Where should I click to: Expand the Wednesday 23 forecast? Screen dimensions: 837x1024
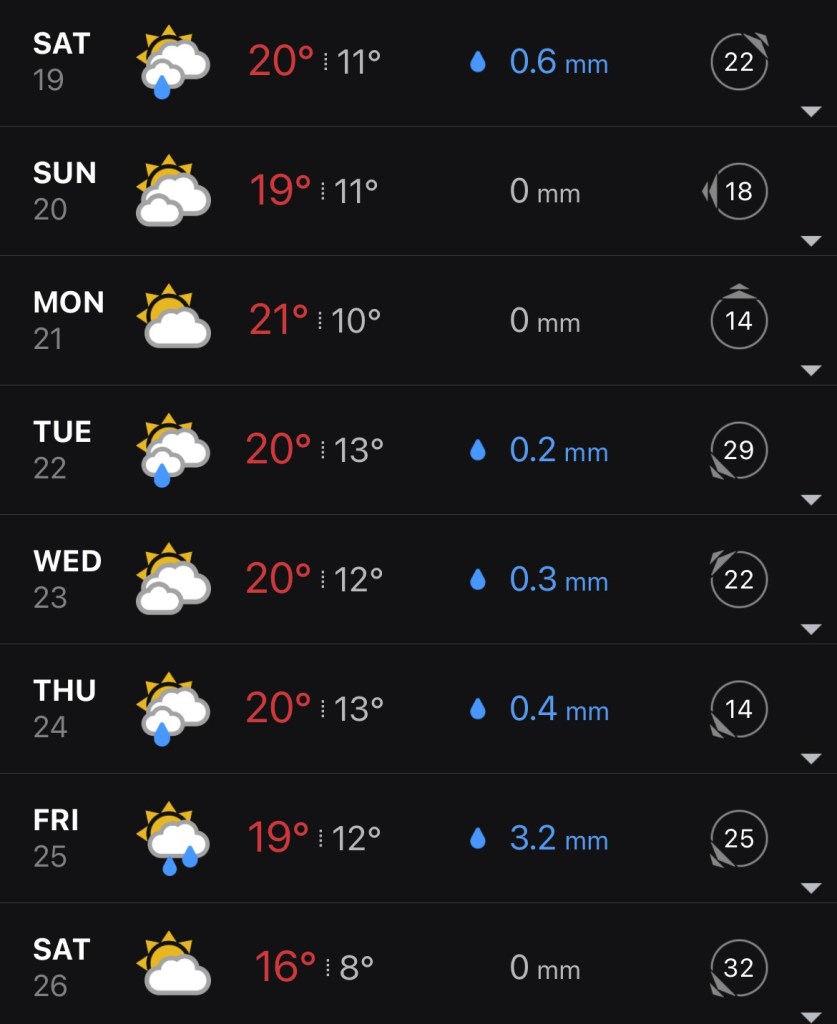[x=811, y=629]
